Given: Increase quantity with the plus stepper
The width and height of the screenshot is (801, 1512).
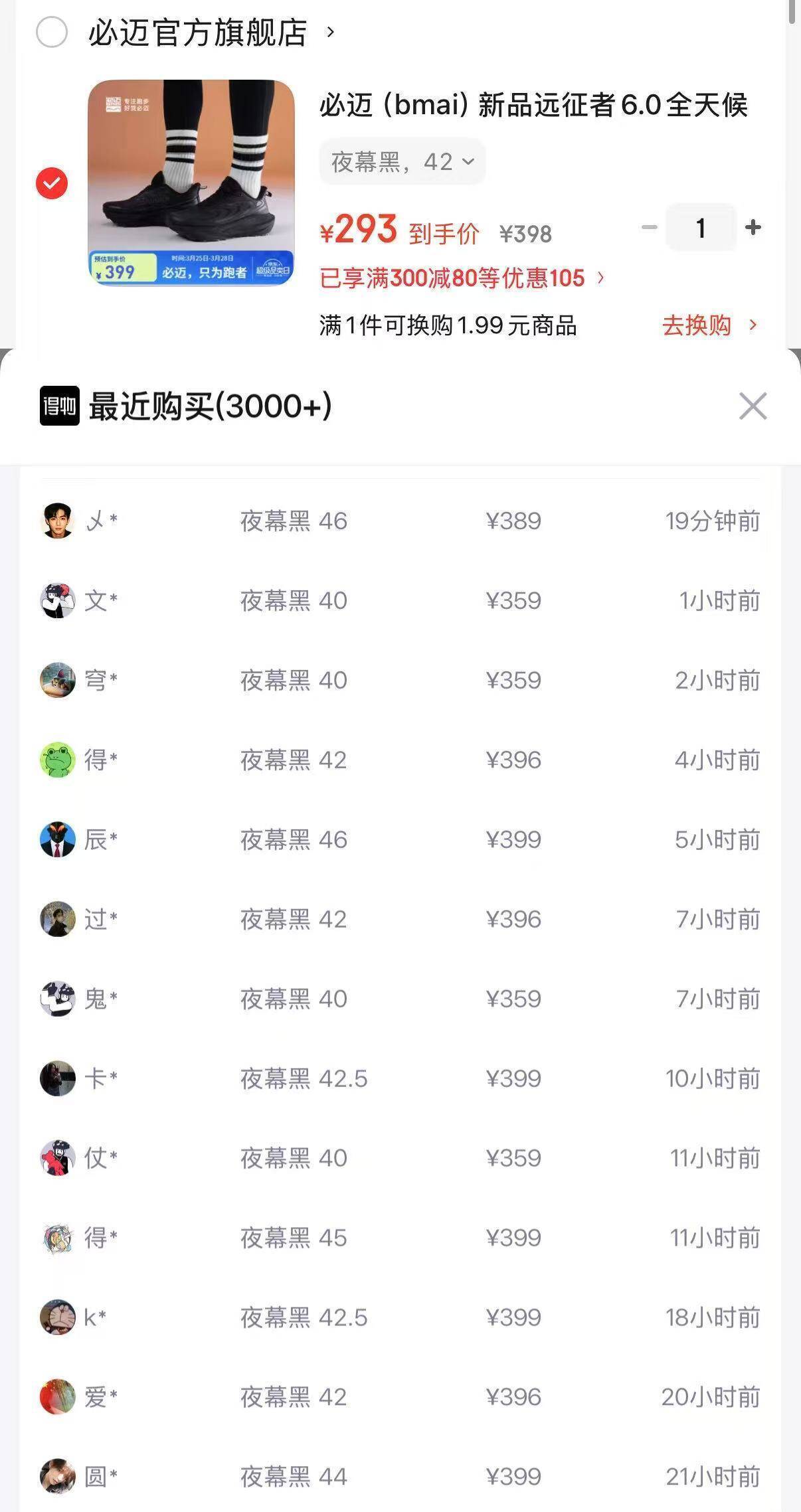Looking at the screenshot, I should (x=753, y=227).
